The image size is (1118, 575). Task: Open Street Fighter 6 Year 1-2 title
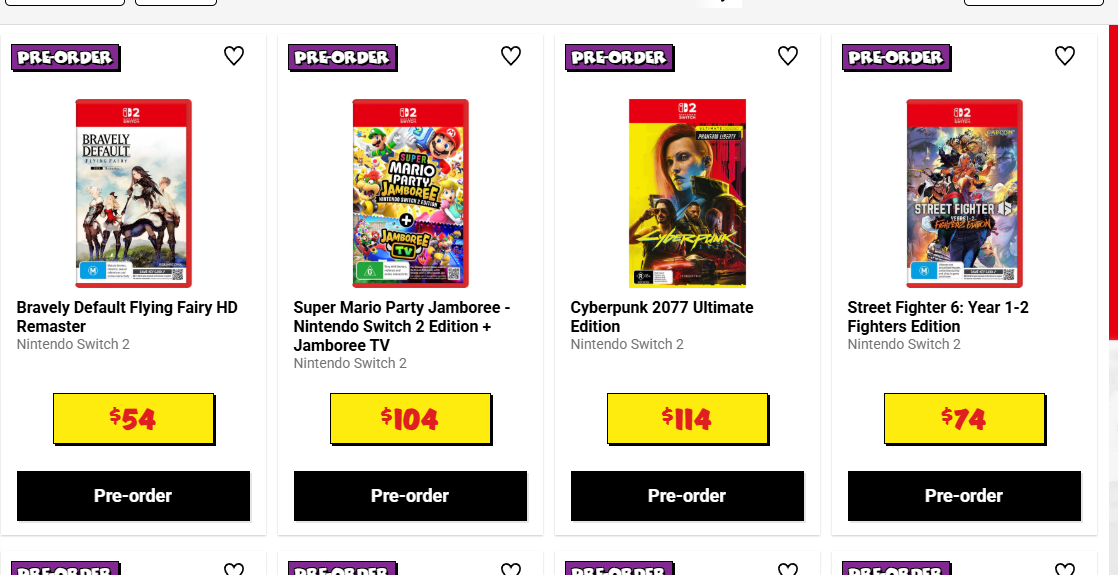click(938, 317)
